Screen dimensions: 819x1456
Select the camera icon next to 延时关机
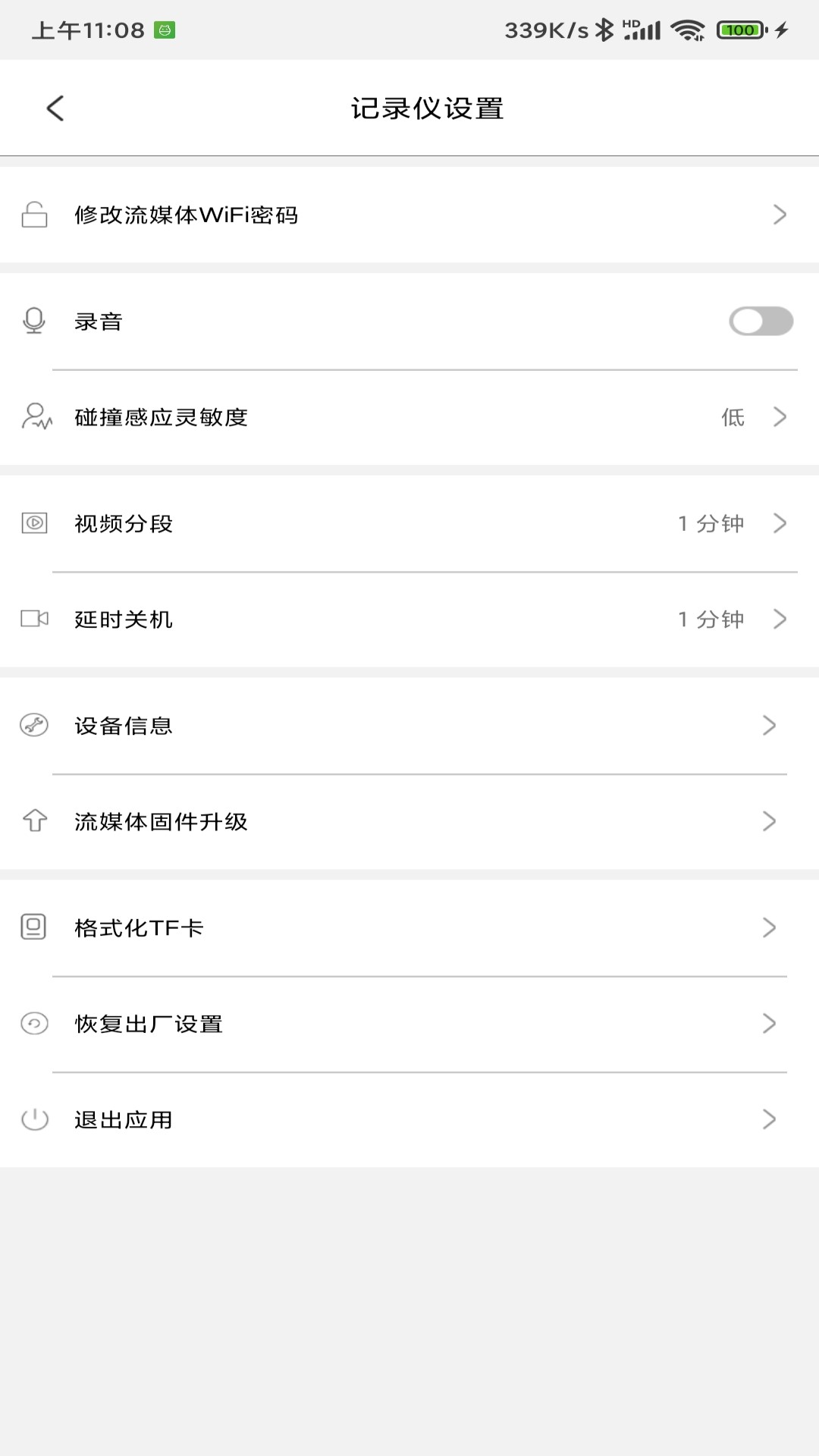pos(33,619)
